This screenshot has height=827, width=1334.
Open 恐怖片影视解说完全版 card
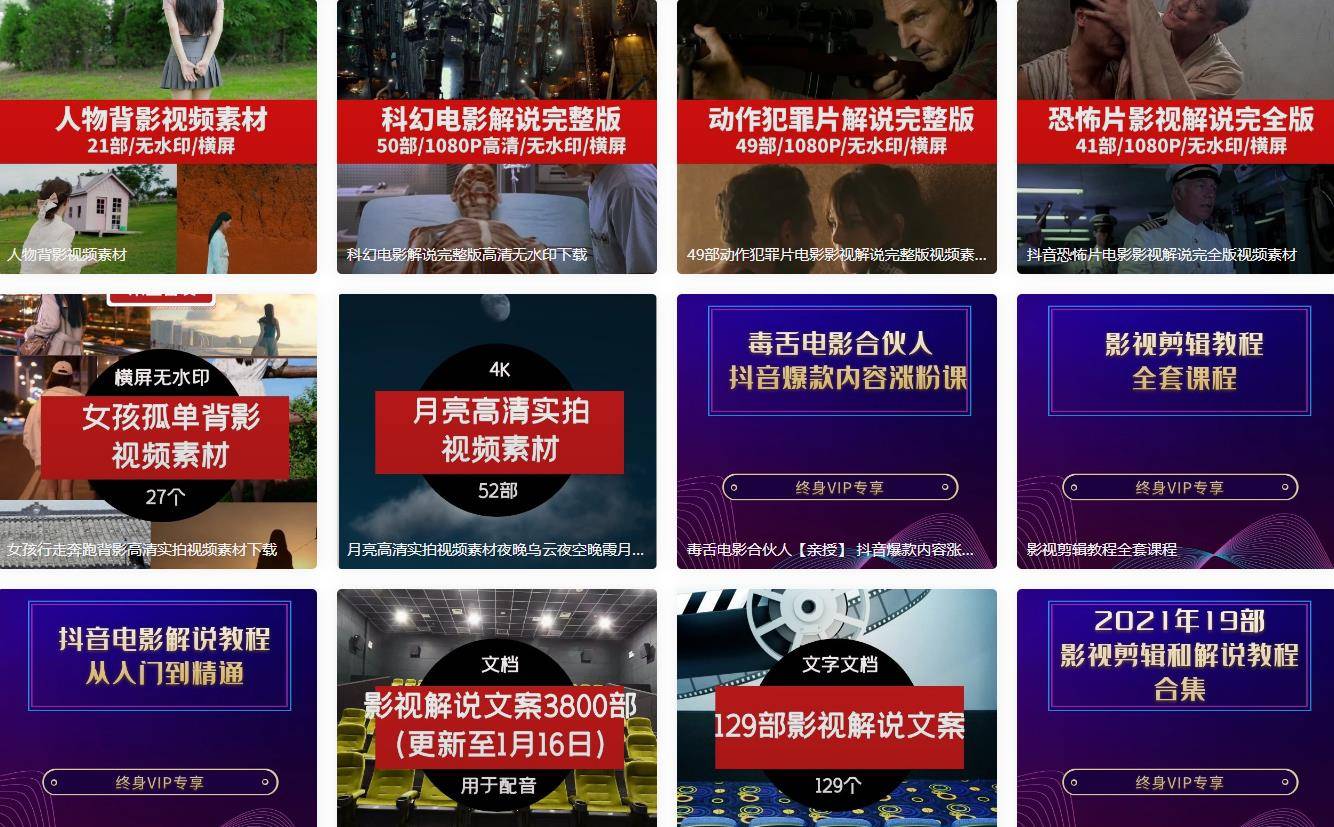[x=1175, y=135]
